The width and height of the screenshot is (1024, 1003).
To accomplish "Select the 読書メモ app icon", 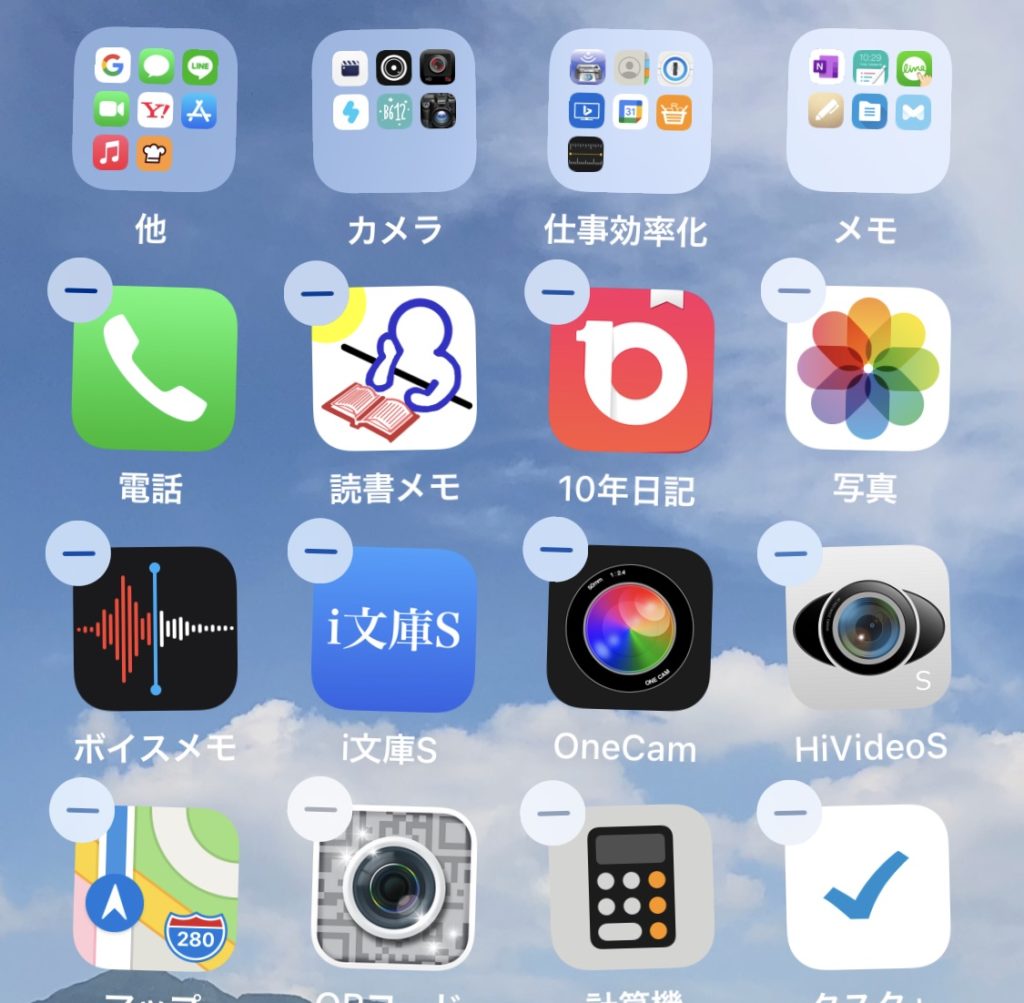I will (393, 368).
